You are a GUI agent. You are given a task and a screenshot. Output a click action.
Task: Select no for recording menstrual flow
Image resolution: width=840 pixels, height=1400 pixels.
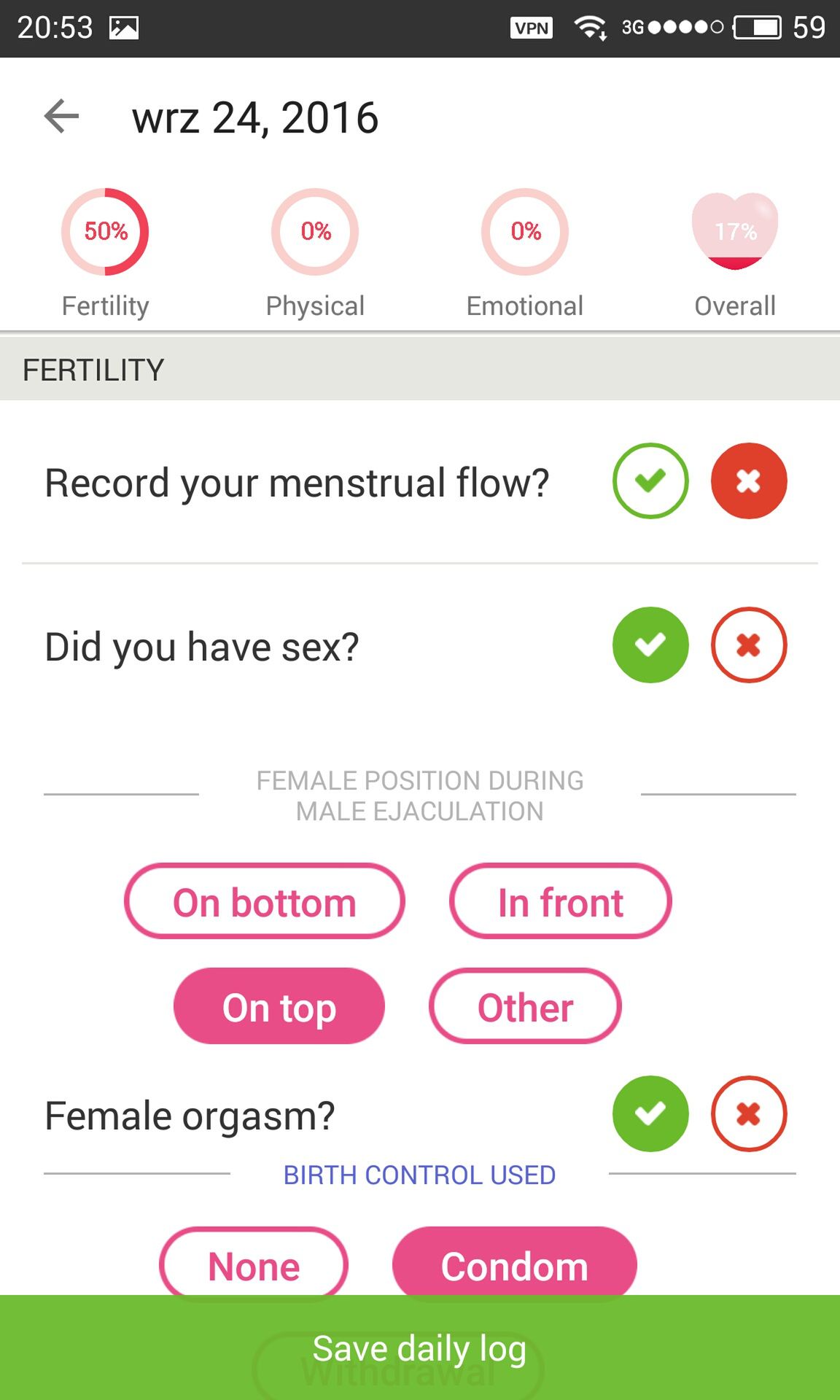click(x=749, y=481)
